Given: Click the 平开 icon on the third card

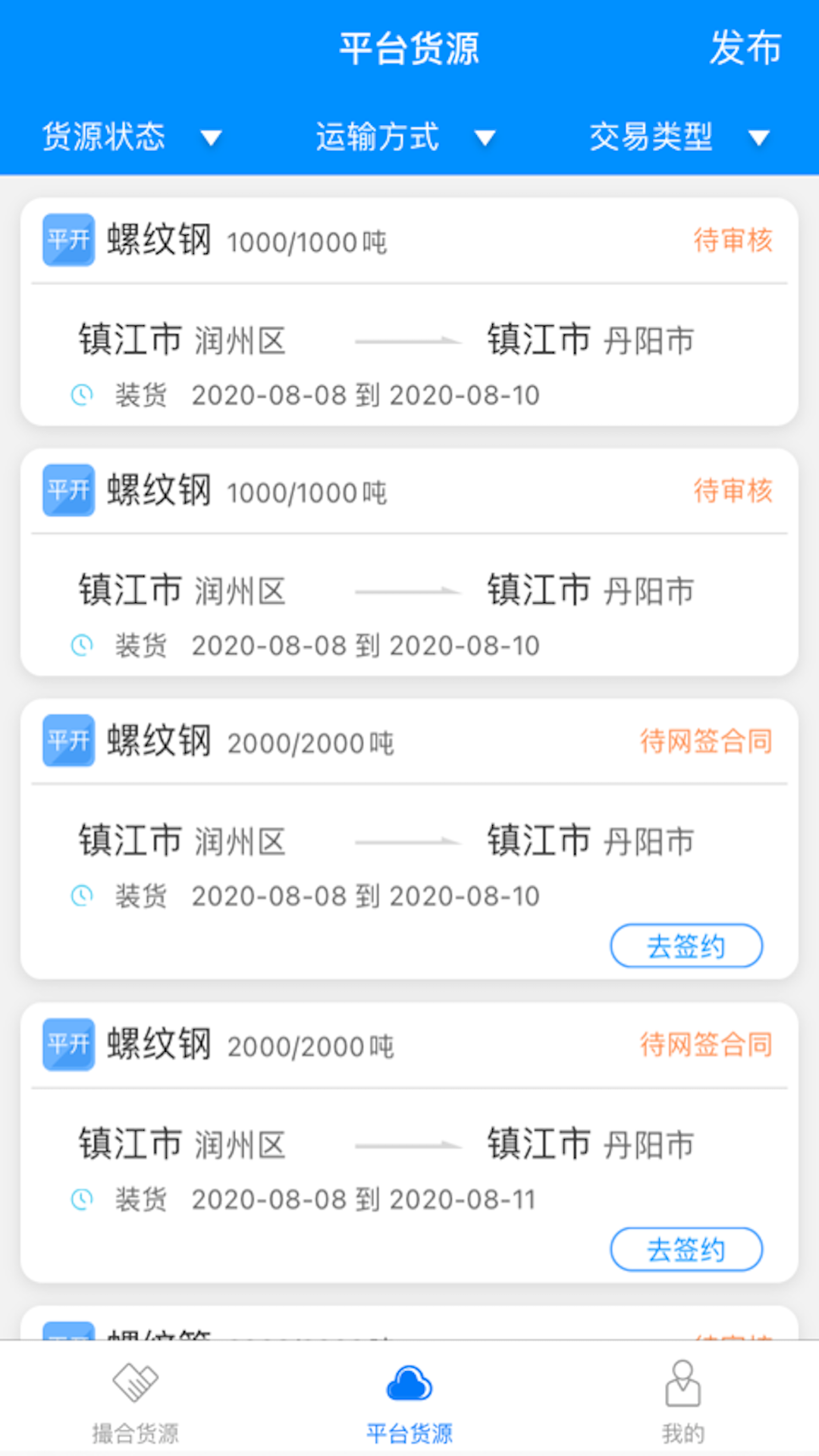Looking at the screenshot, I should (67, 742).
